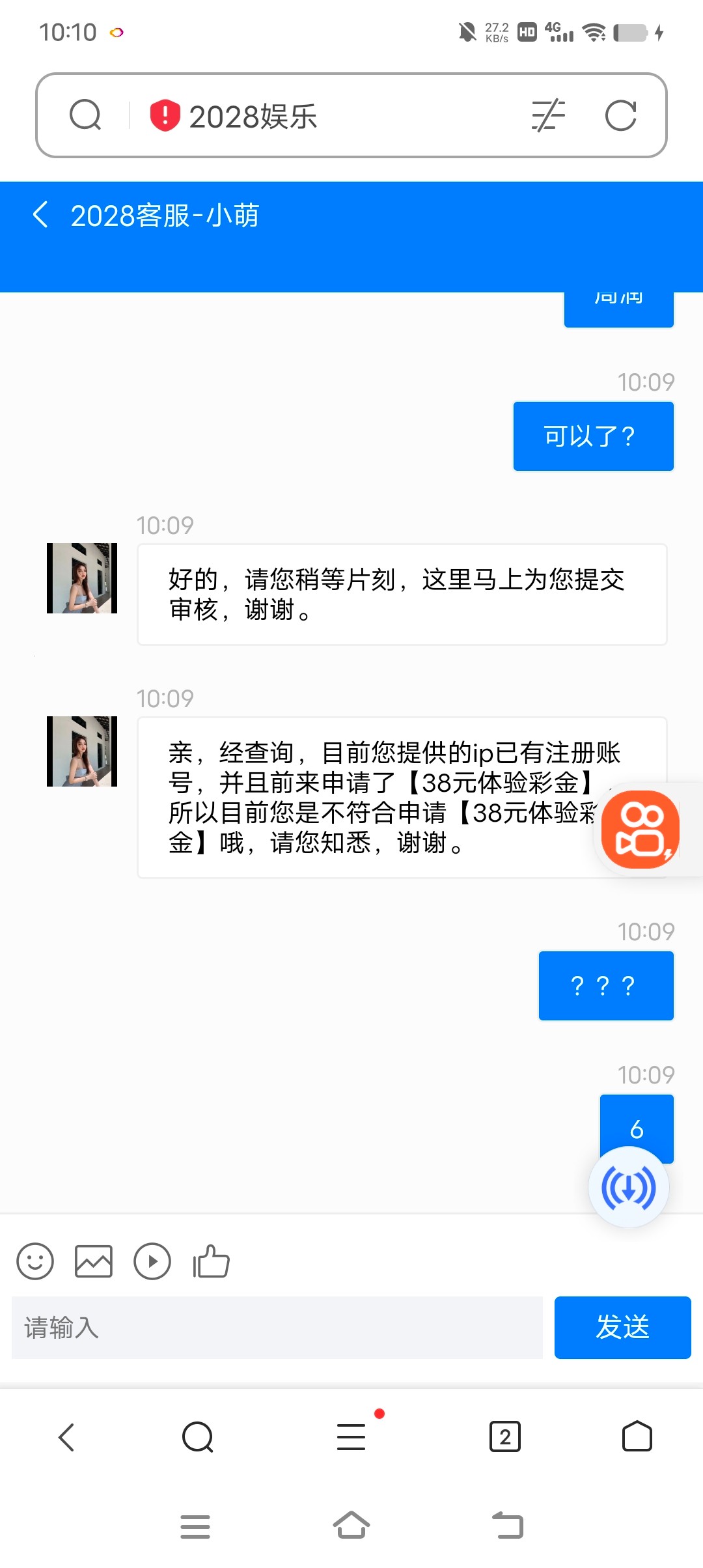This screenshot has height=1568, width=703.
Task: Attach a picture to the chat
Action: 94,1261
